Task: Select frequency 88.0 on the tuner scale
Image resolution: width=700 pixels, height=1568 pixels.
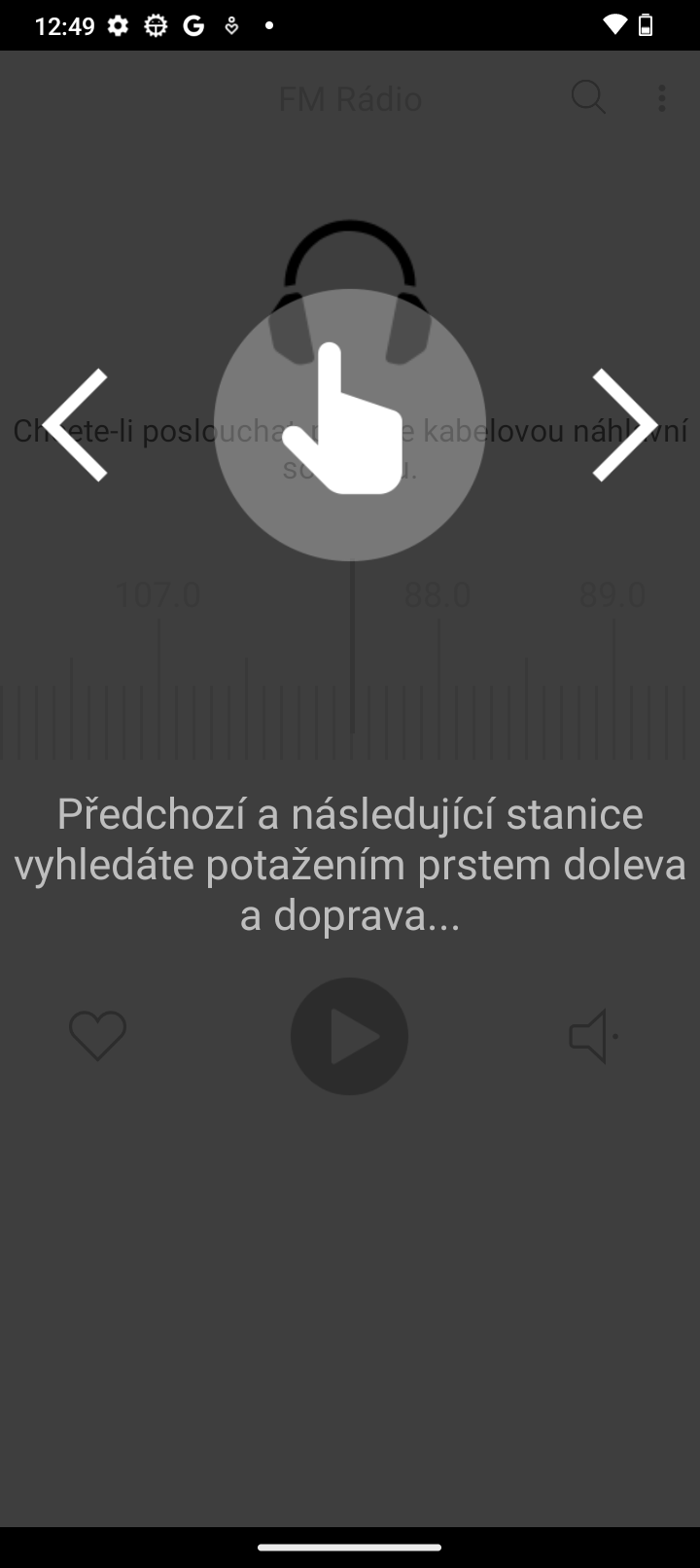Action: click(x=439, y=594)
